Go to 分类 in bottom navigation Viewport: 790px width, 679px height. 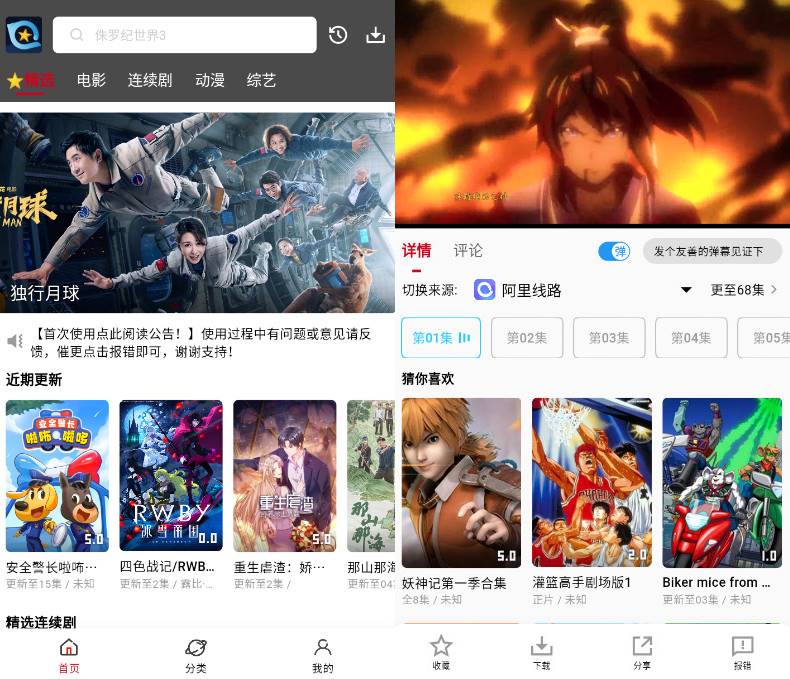coord(196,655)
